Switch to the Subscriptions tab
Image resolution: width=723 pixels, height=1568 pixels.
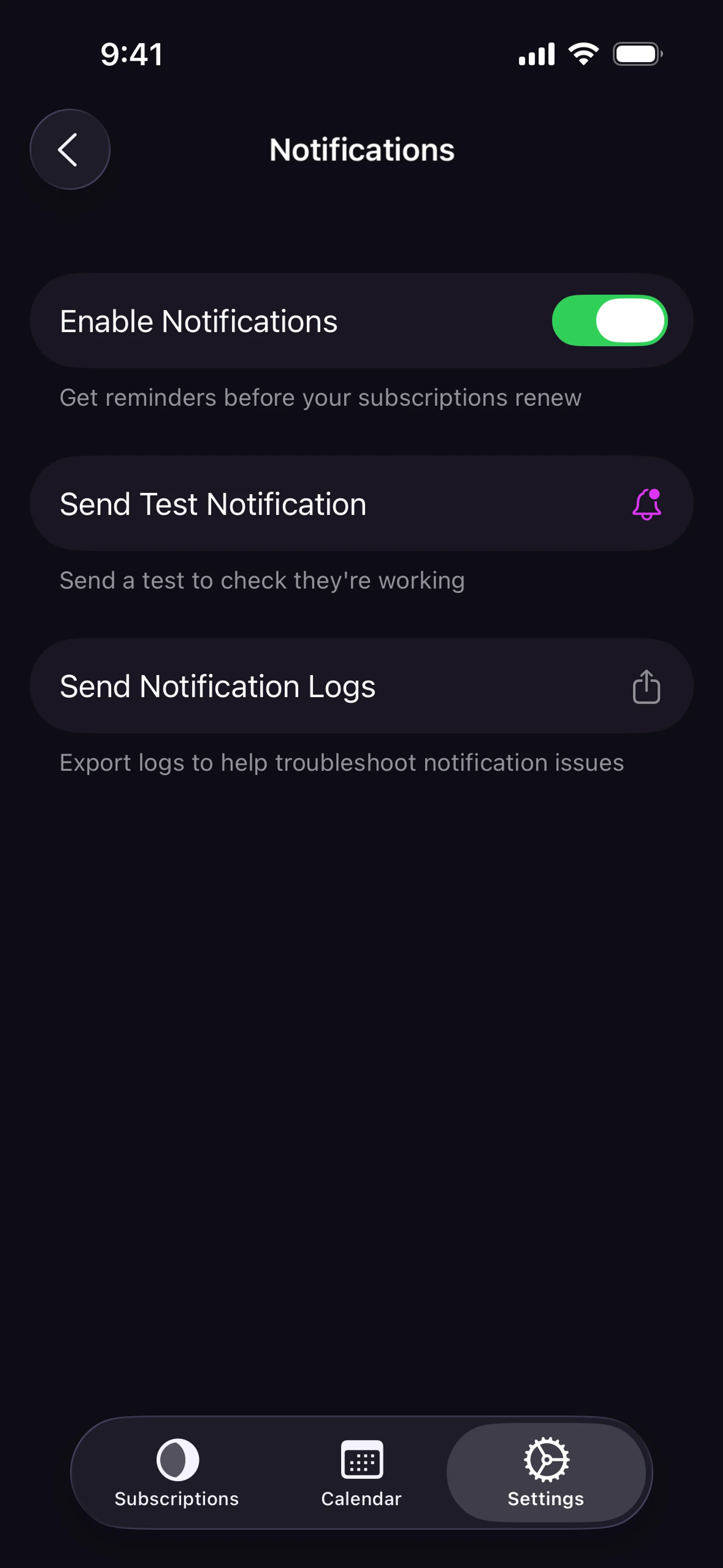tap(177, 1473)
